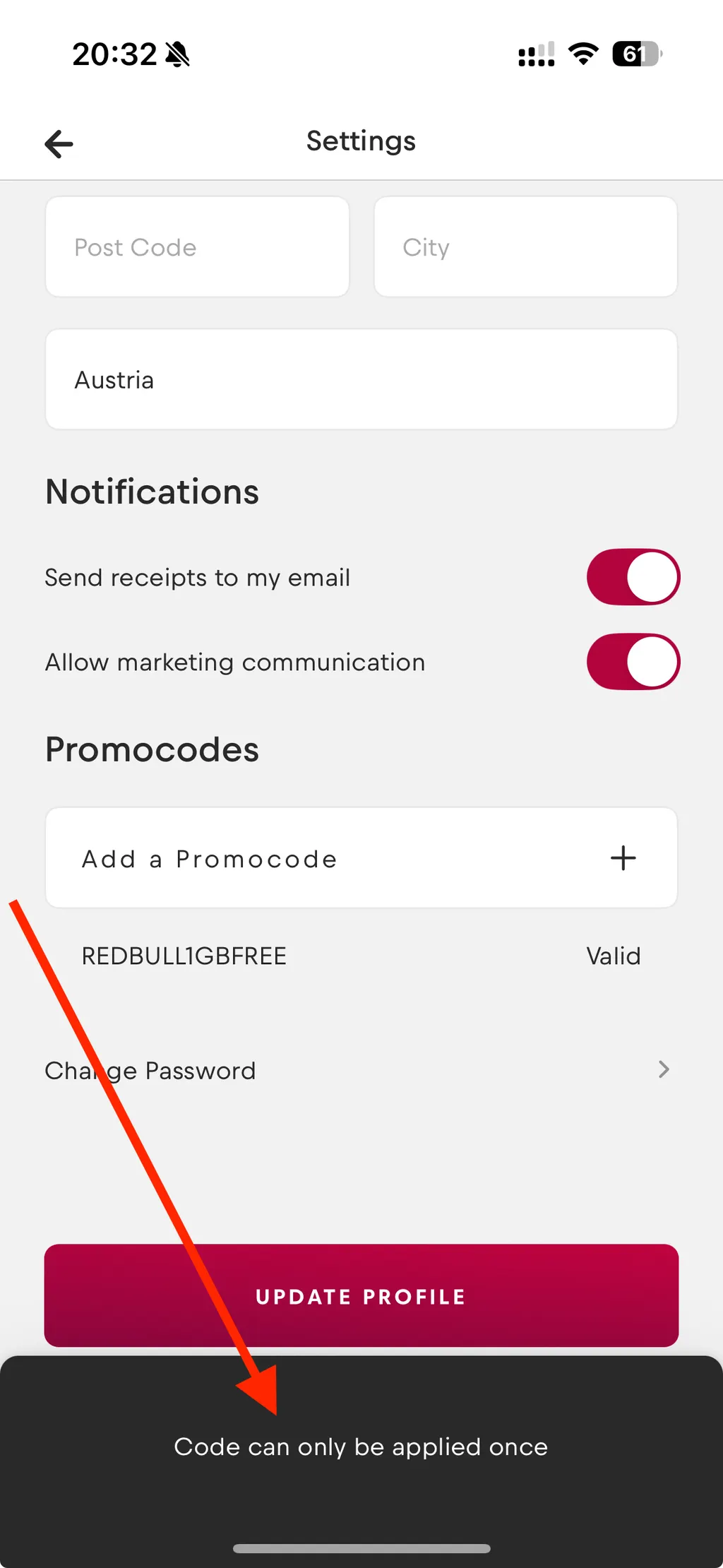
Task: Tap the Post Code field
Action: 197,247
